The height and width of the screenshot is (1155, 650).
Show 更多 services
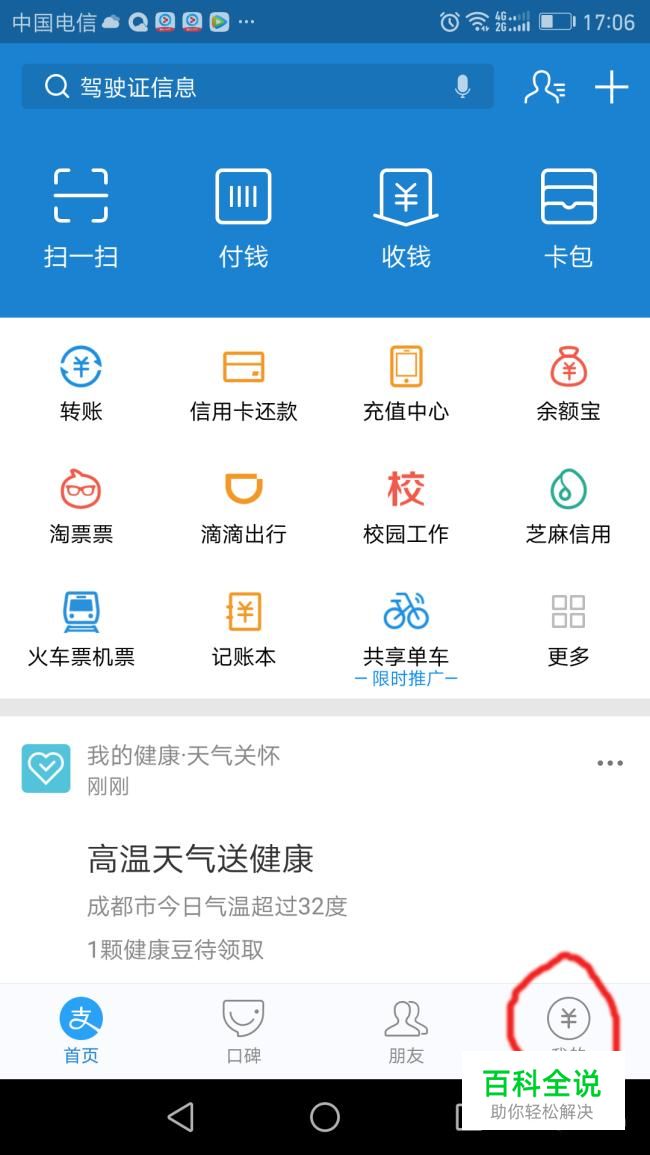[x=568, y=630]
